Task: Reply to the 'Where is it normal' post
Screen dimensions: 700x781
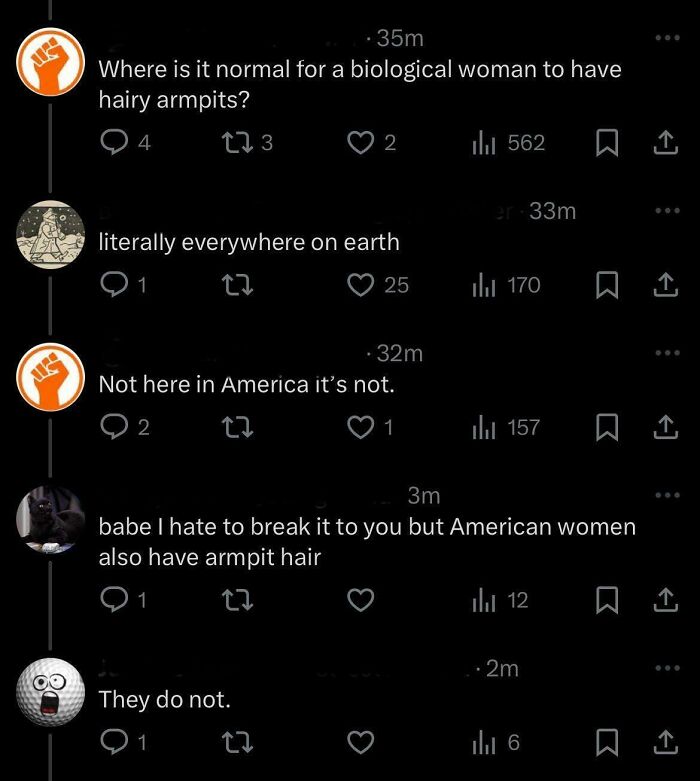Action: pyautogui.click(x=114, y=143)
